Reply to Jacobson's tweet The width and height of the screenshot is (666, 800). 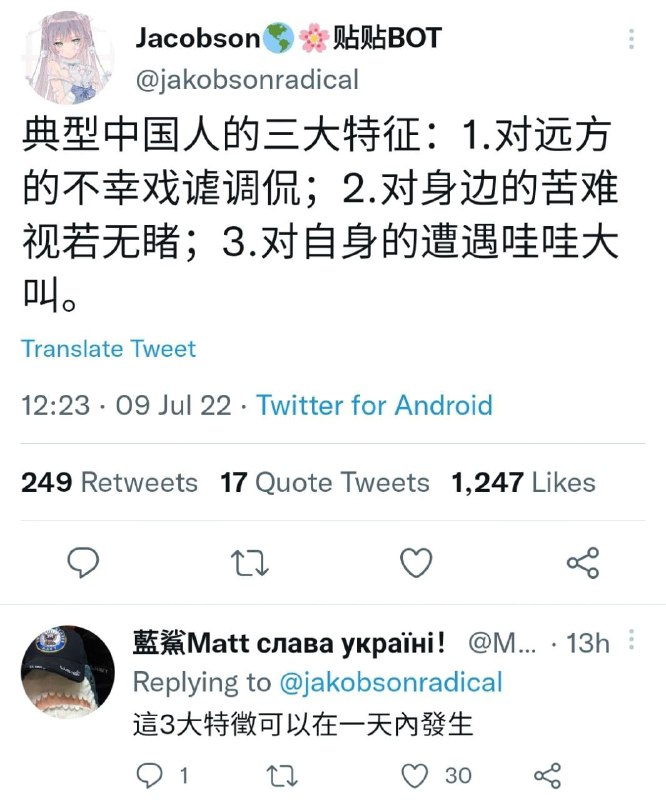click(81, 563)
